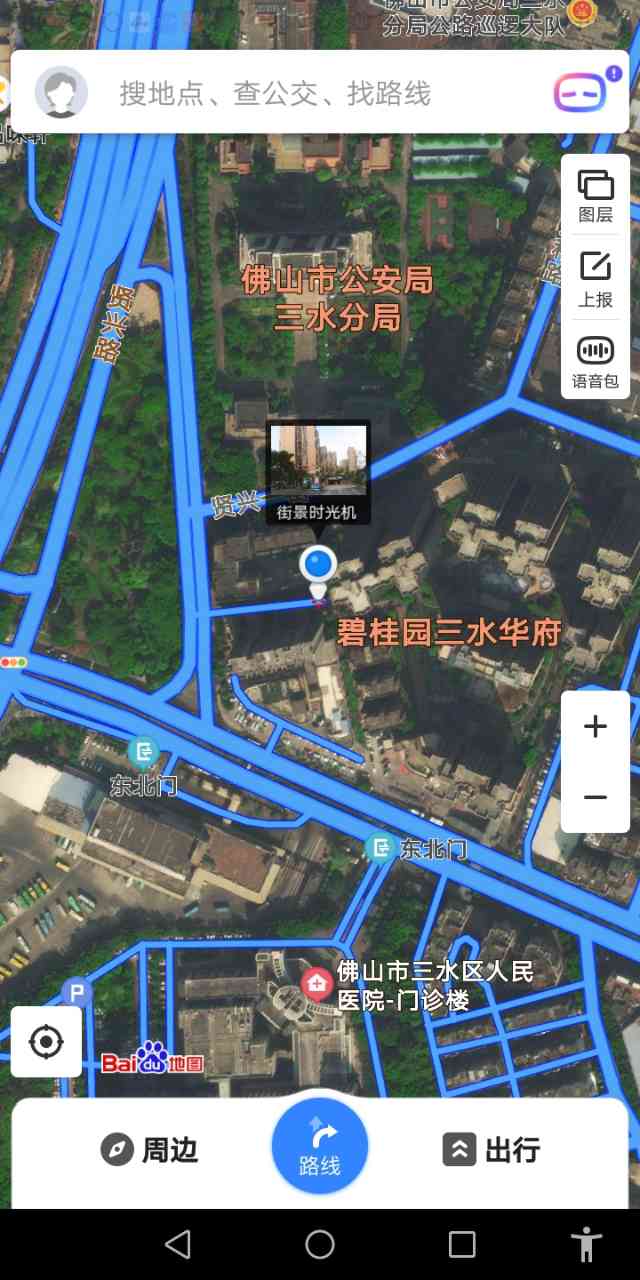640x1280 pixels.
Task: Tap the 上报 report button
Action: pyautogui.click(x=595, y=279)
